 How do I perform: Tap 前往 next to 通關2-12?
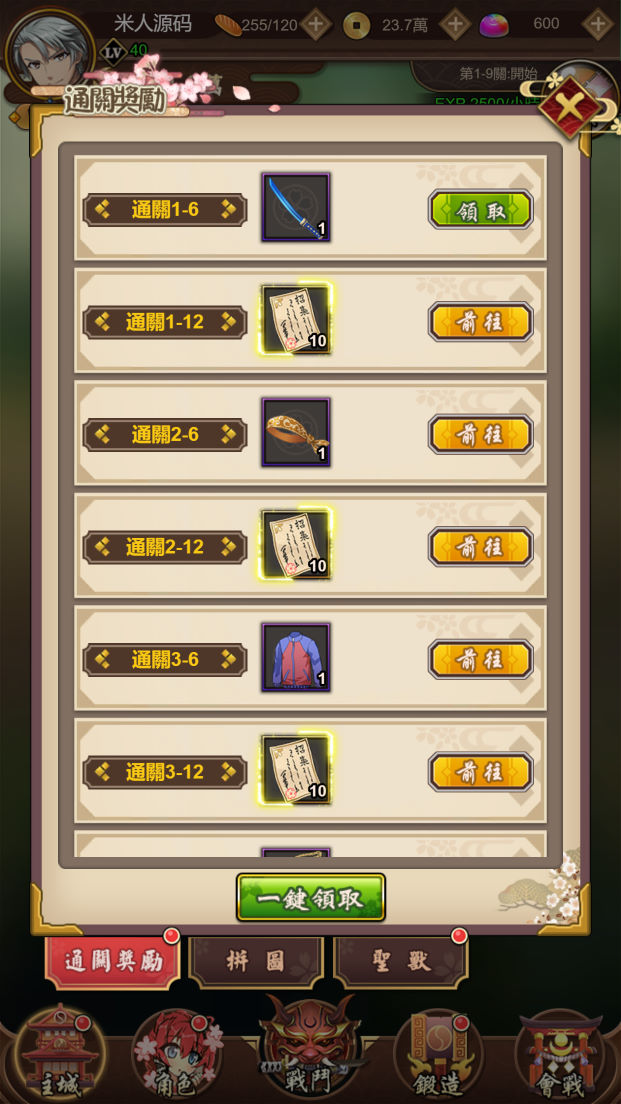click(481, 547)
